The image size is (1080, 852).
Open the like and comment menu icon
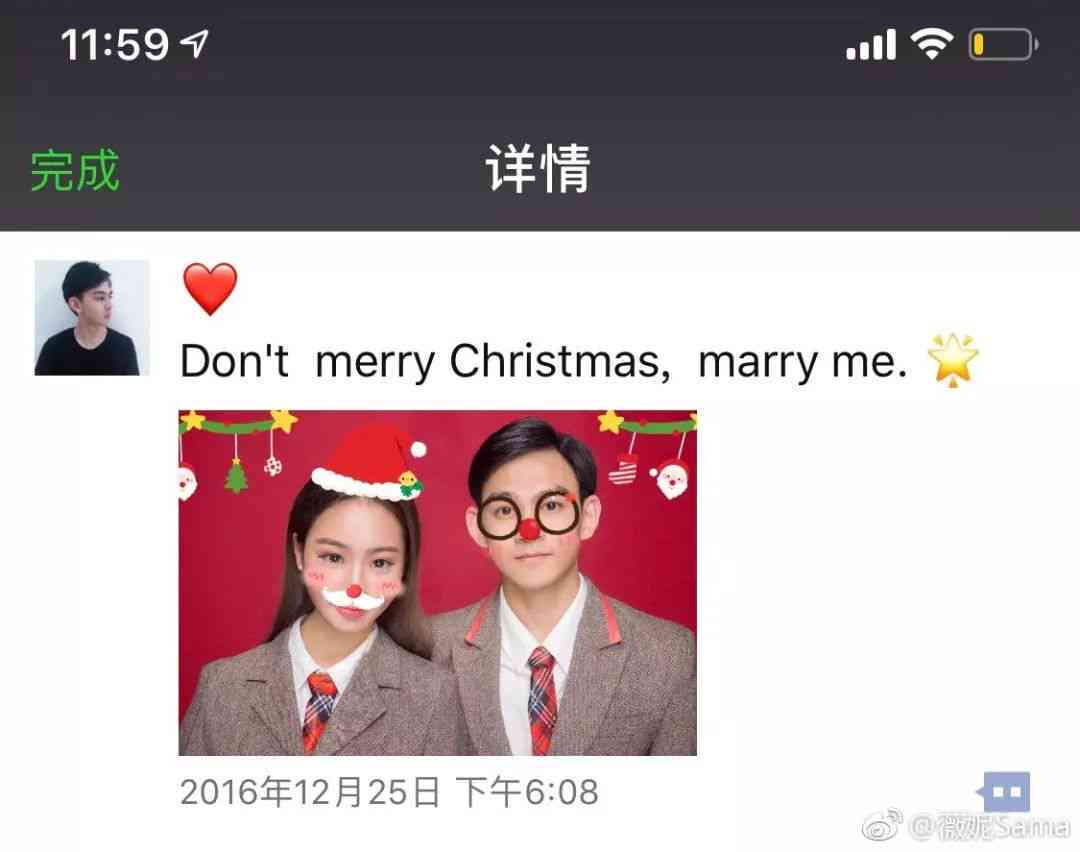click(1005, 793)
